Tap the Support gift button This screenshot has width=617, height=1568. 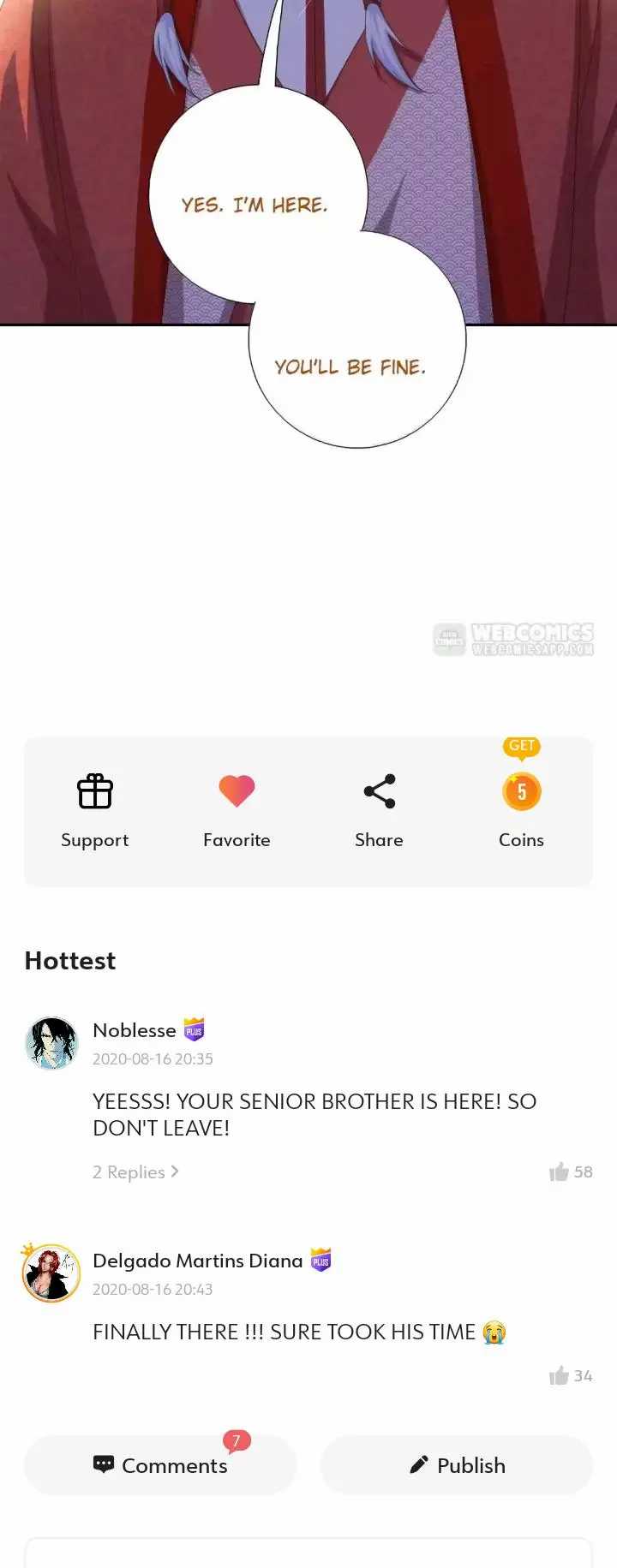point(95,808)
